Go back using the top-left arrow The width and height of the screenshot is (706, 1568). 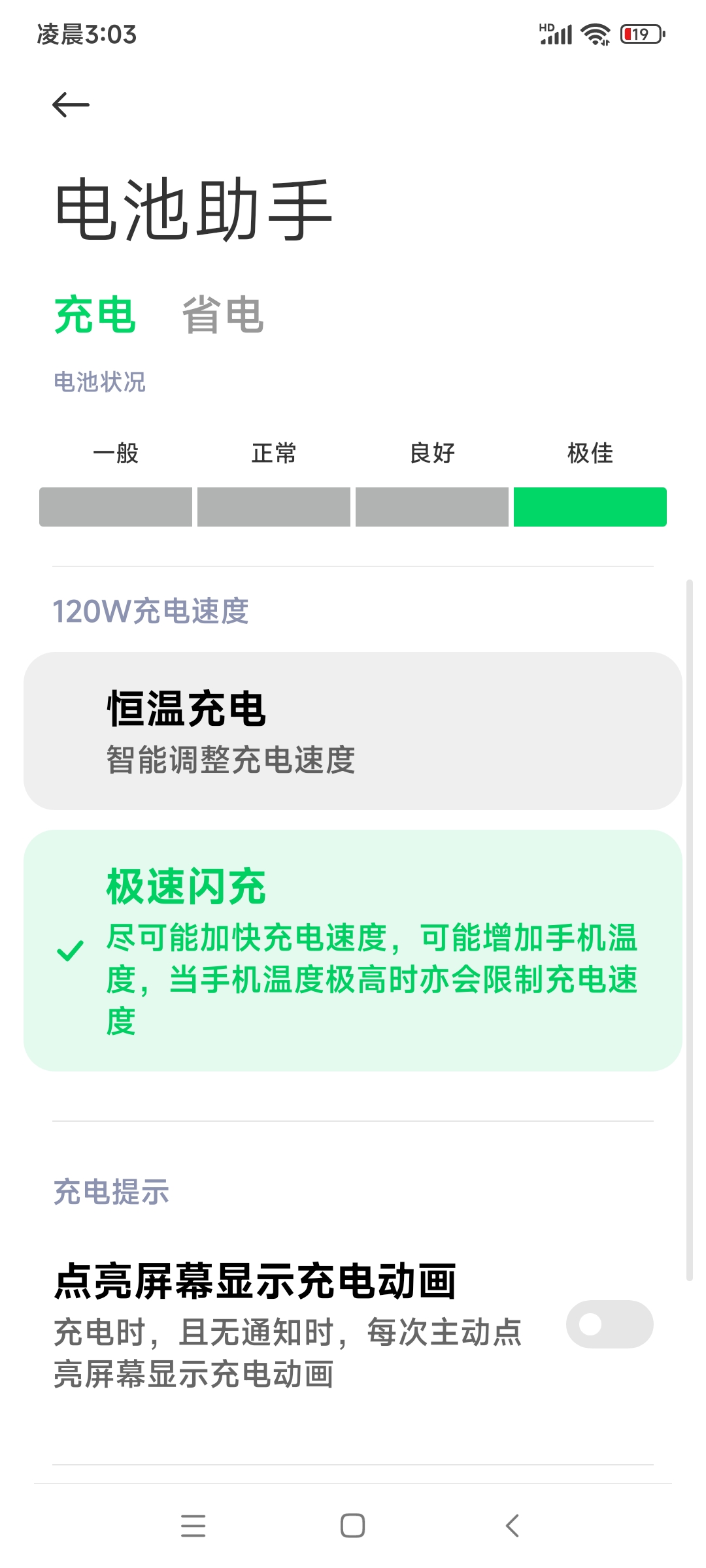(x=71, y=105)
